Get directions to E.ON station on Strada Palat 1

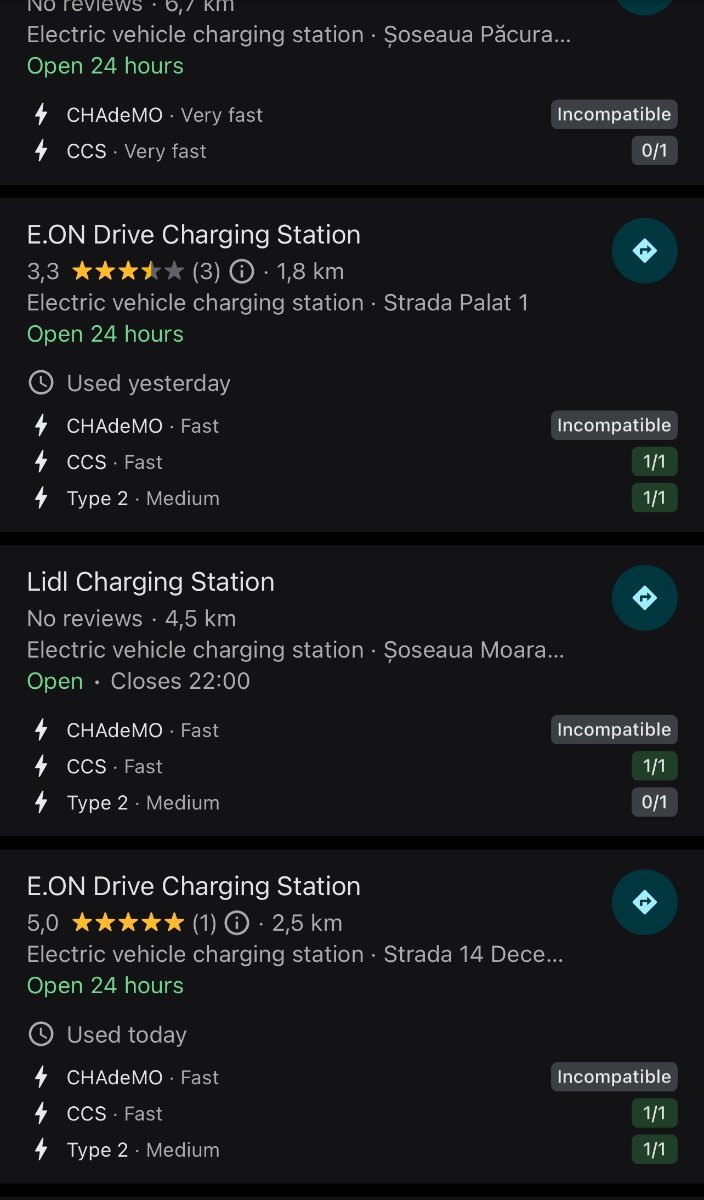click(645, 251)
